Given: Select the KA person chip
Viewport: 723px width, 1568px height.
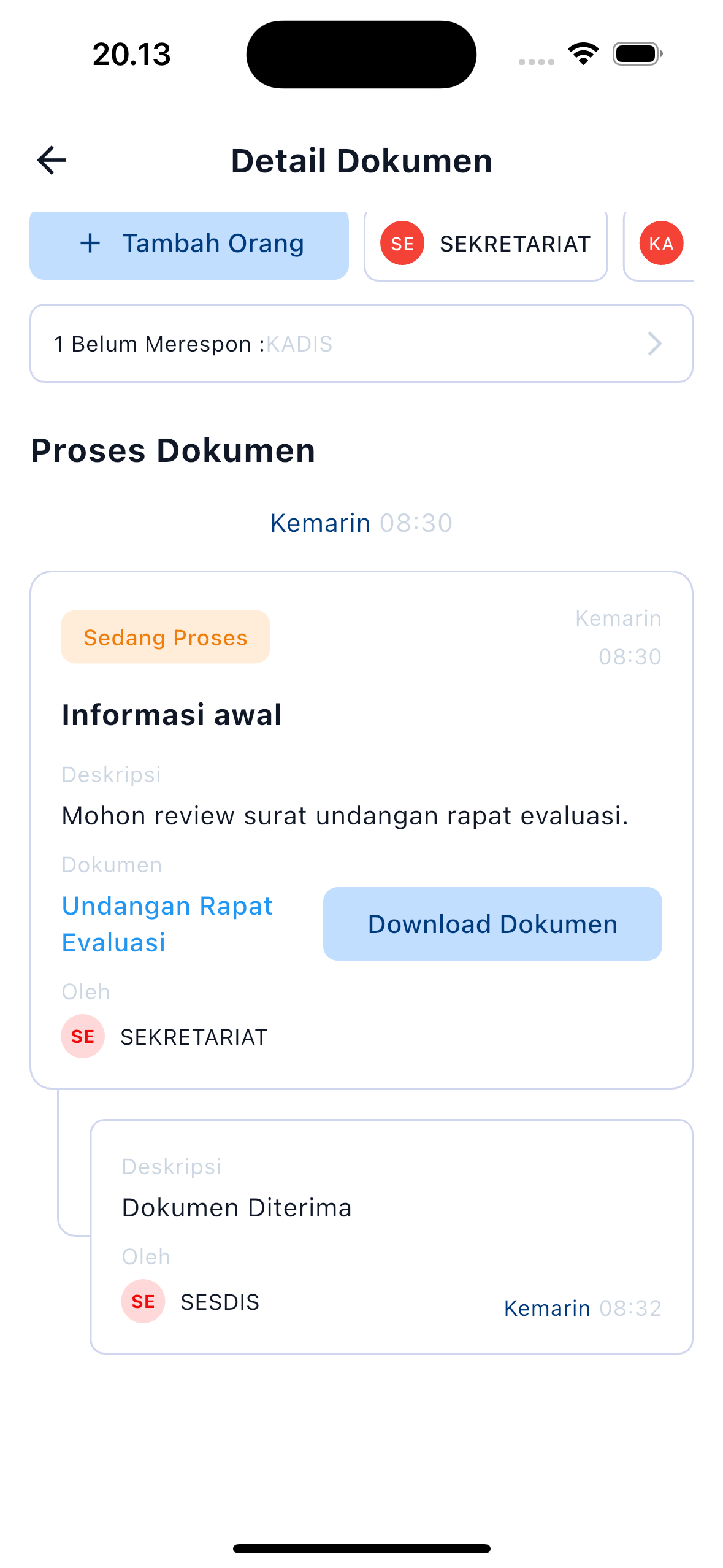Looking at the screenshot, I should (661, 244).
